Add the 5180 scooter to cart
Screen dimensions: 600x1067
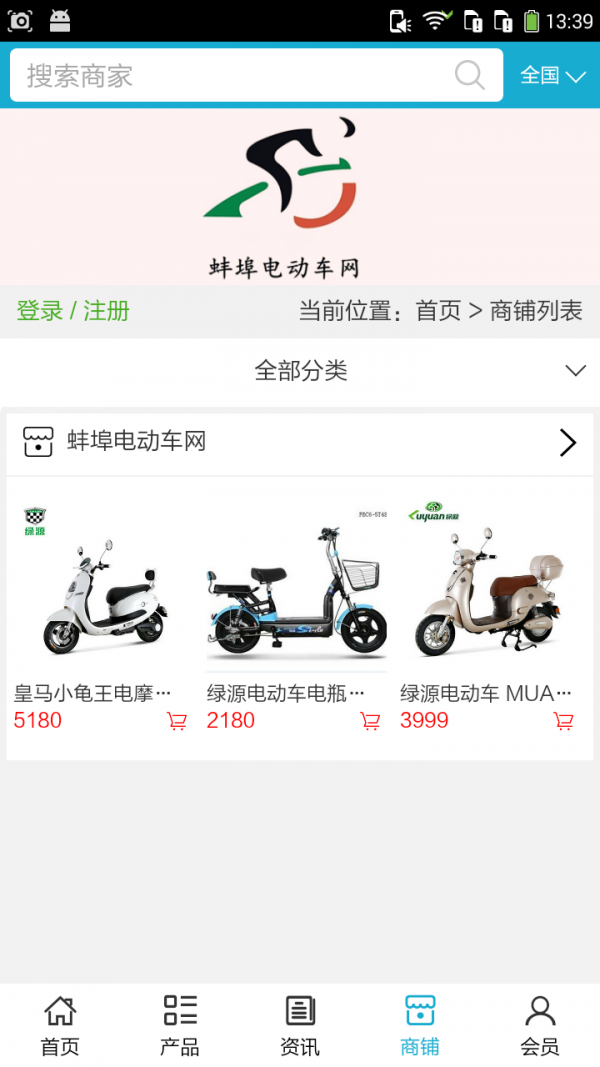[x=177, y=721]
